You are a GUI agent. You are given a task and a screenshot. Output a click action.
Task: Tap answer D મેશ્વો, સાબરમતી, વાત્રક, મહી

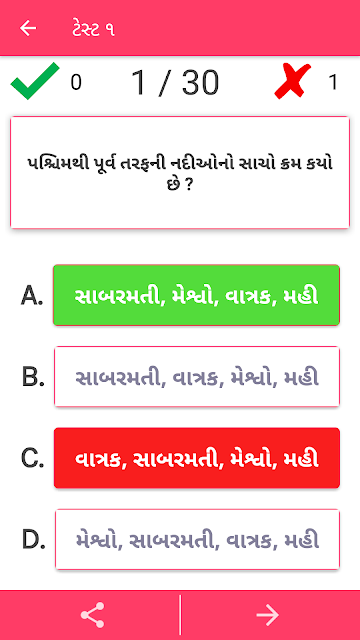point(197,539)
